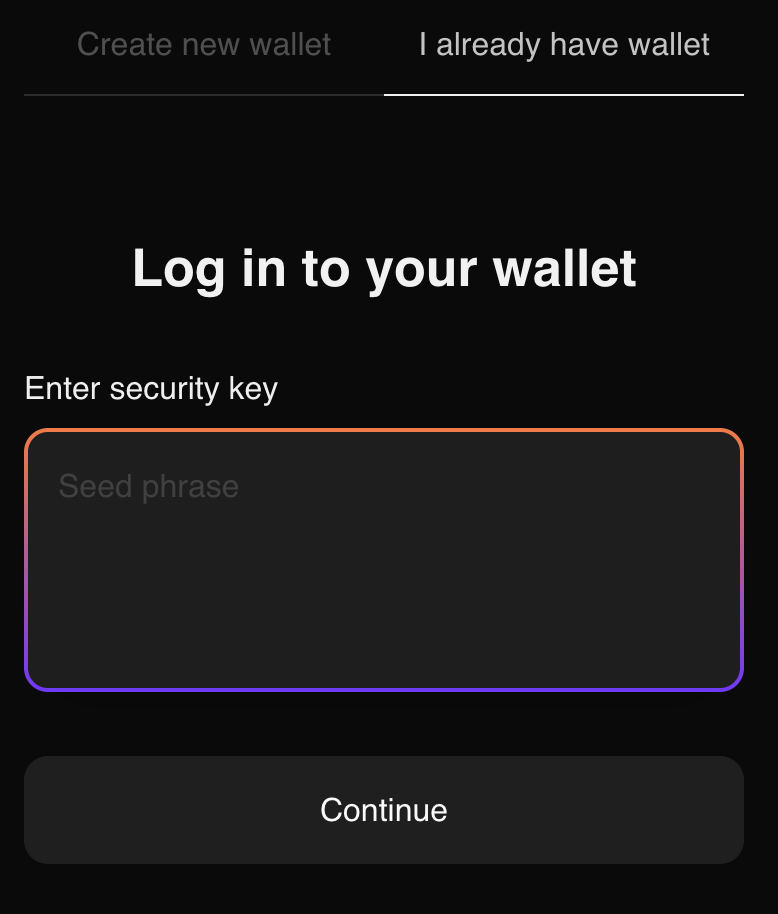Focus the Seed phrase text field
Screen dimensions: 778x914
[x=384, y=560]
